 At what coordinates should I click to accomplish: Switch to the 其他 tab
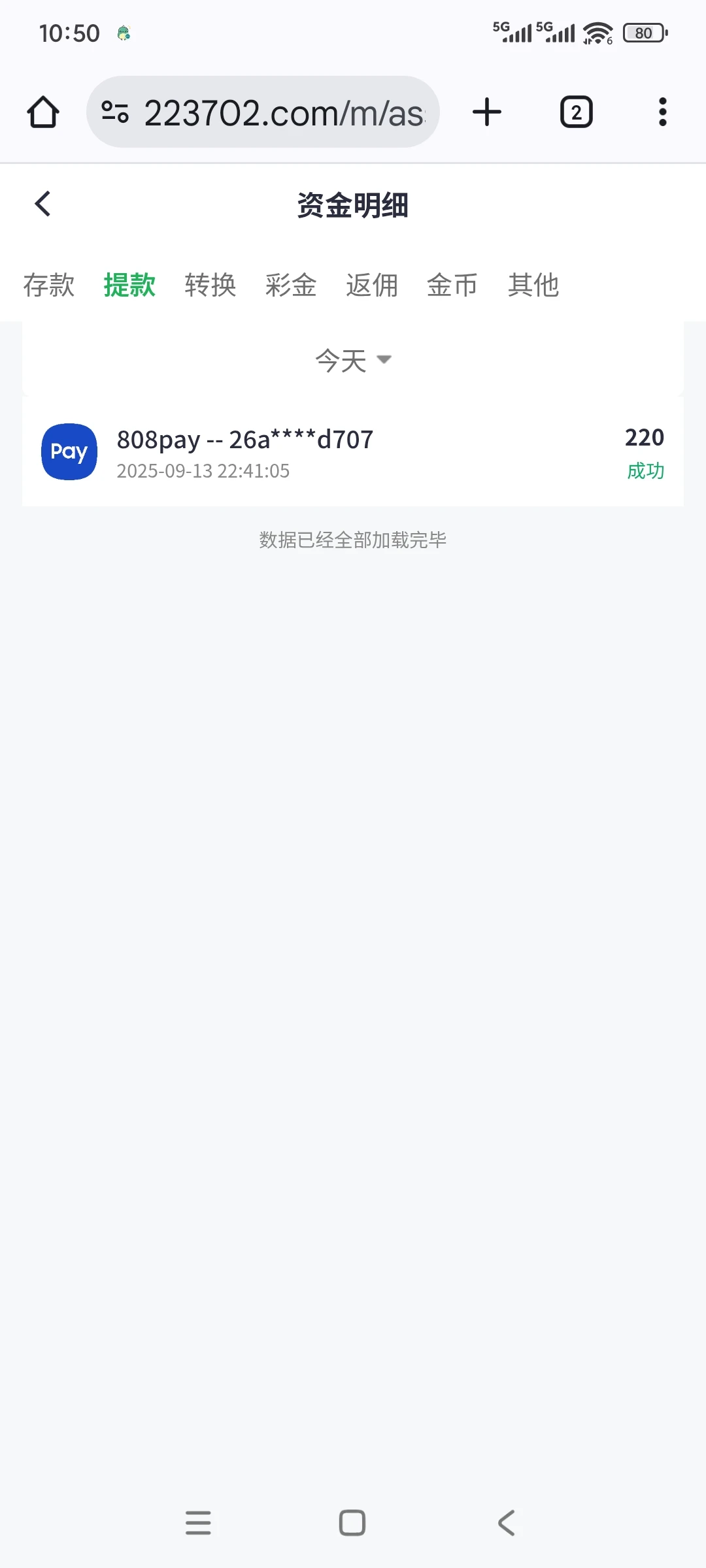533,286
